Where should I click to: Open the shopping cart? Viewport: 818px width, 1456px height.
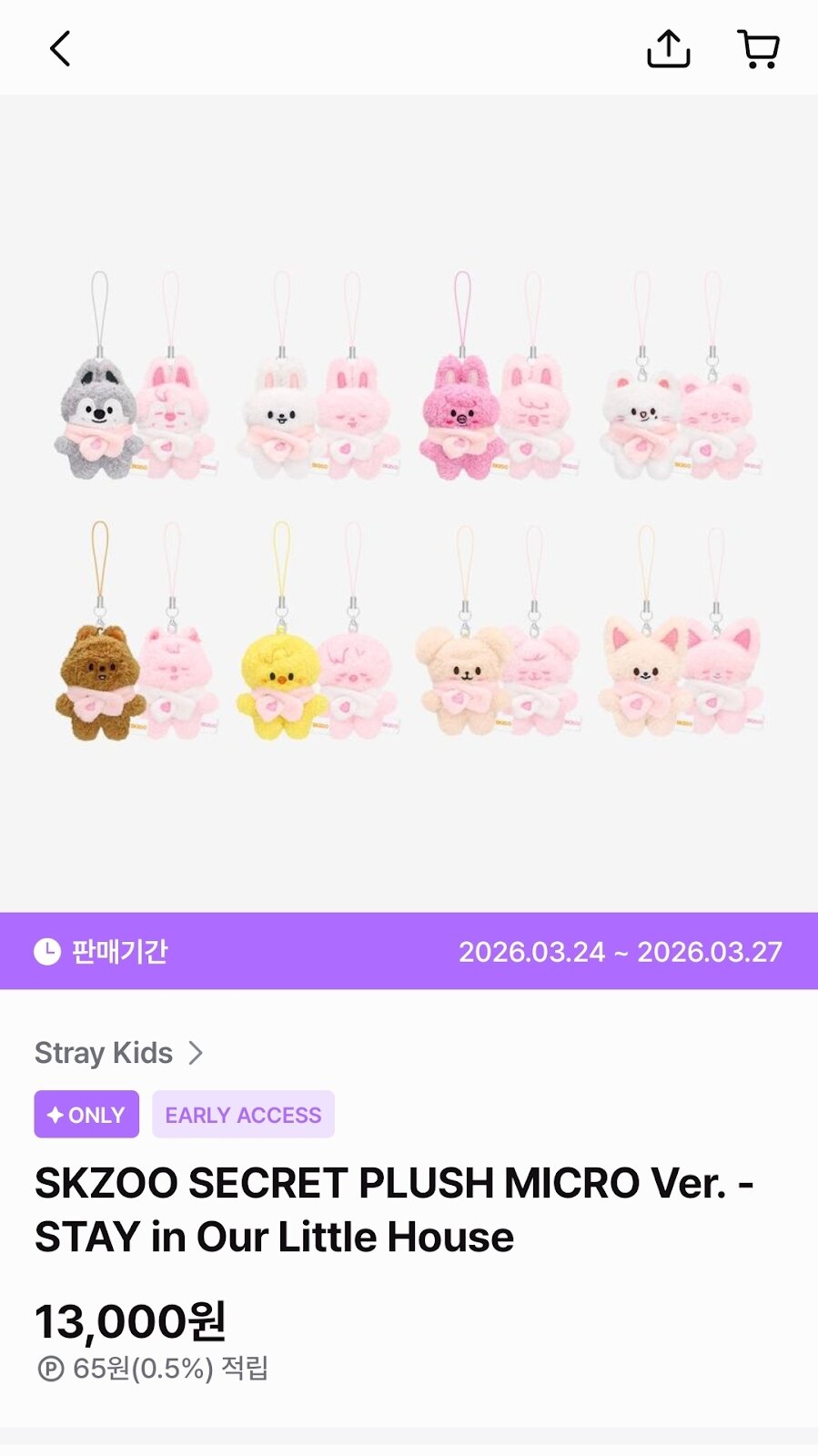point(758,49)
